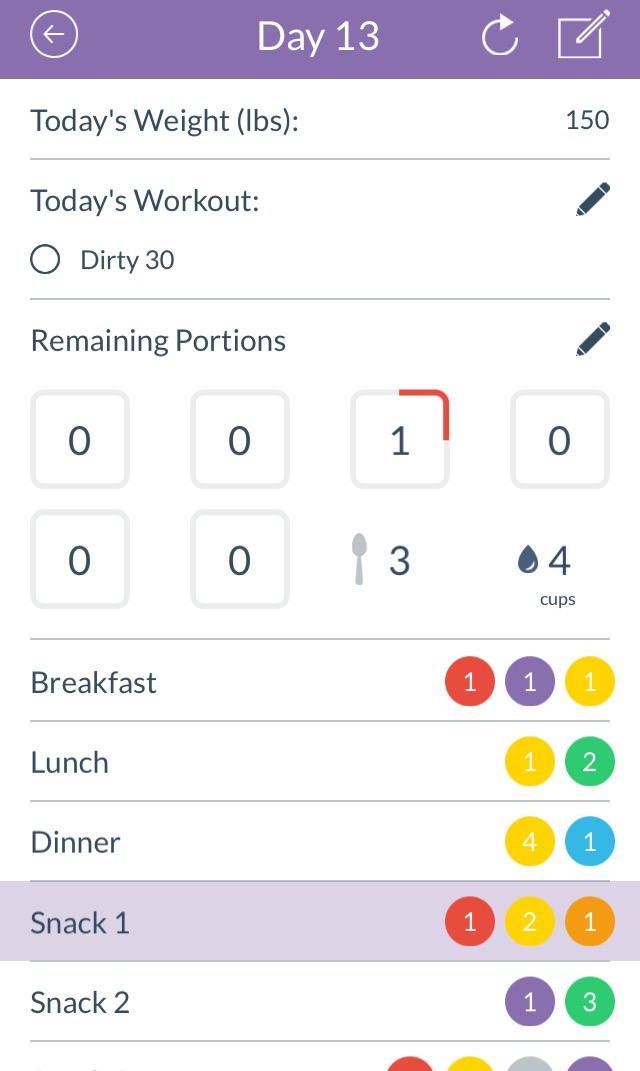Open the Lunch meal row
Image resolution: width=640 pixels, height=1071 pixels.
pos(320,761)
